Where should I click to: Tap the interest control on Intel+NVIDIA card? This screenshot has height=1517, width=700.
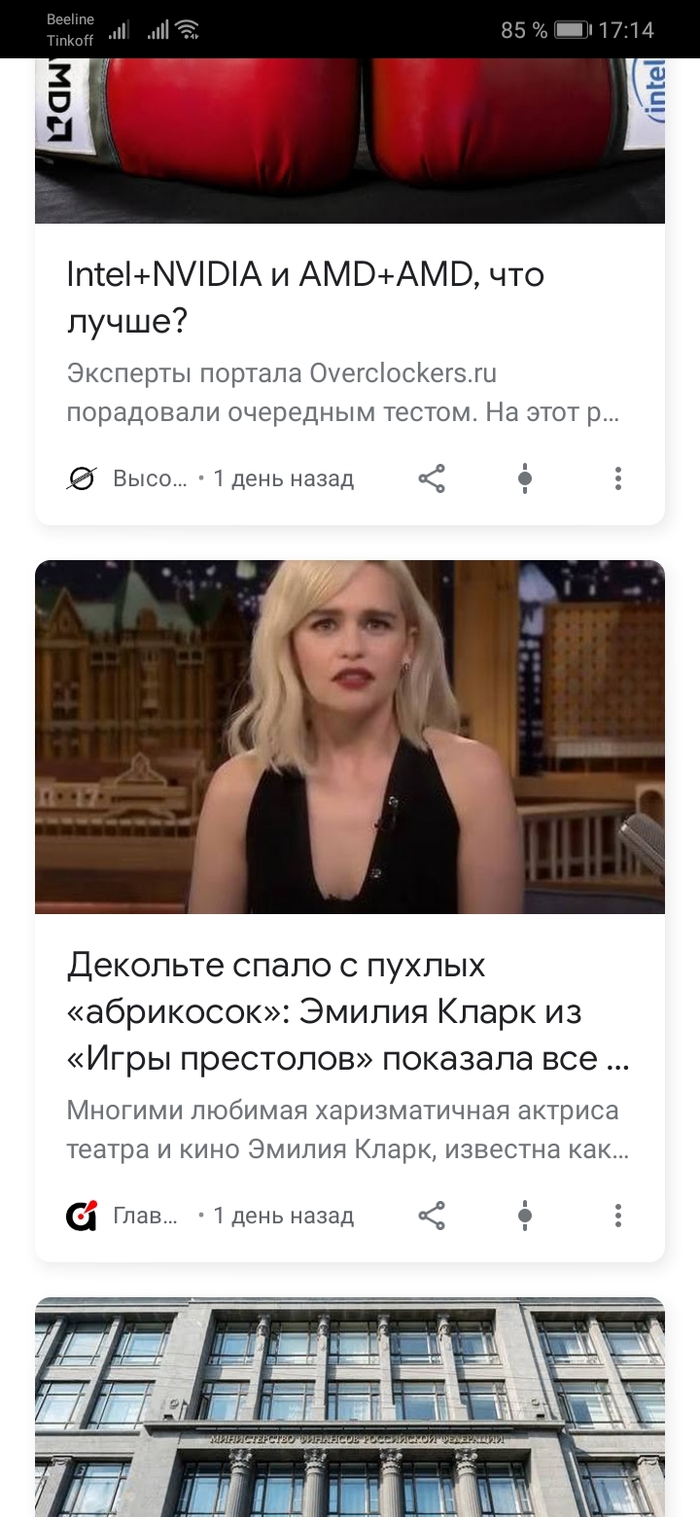(x=525, y=479)
